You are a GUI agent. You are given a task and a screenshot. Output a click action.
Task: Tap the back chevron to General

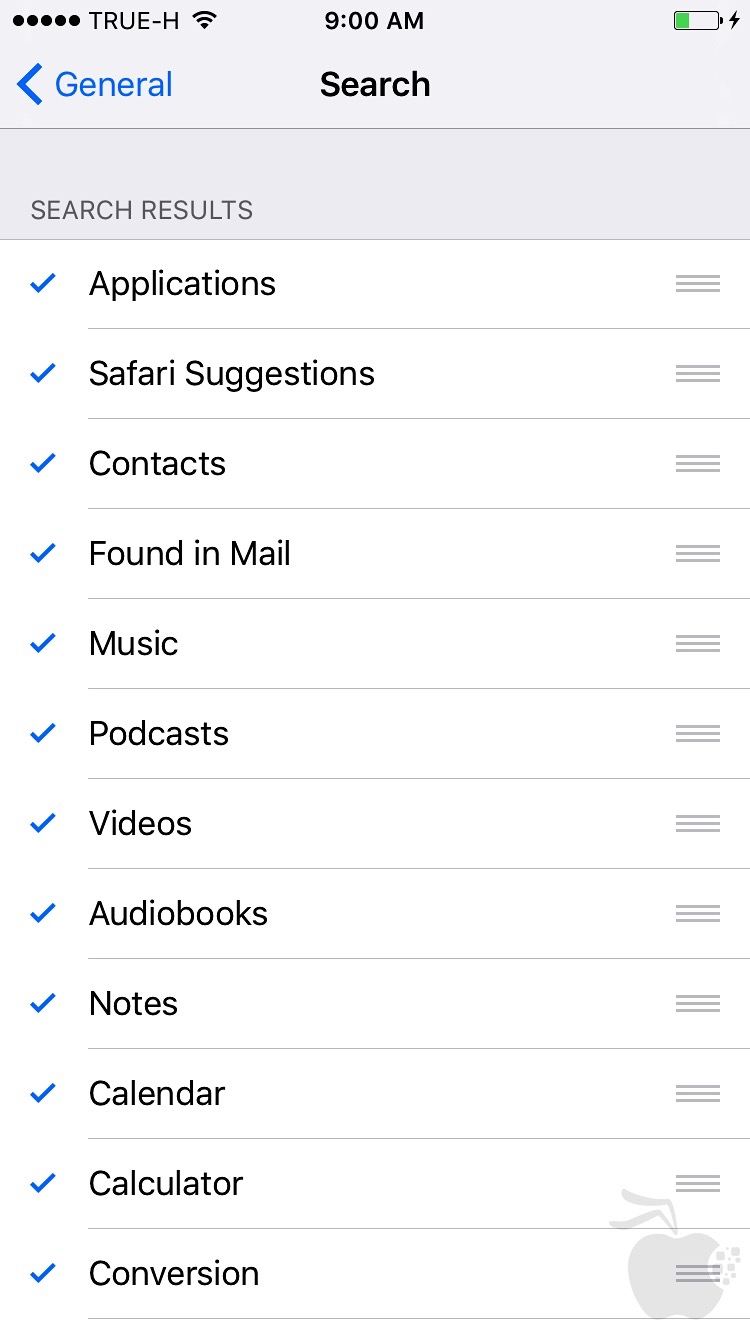(x=28, y=84)
